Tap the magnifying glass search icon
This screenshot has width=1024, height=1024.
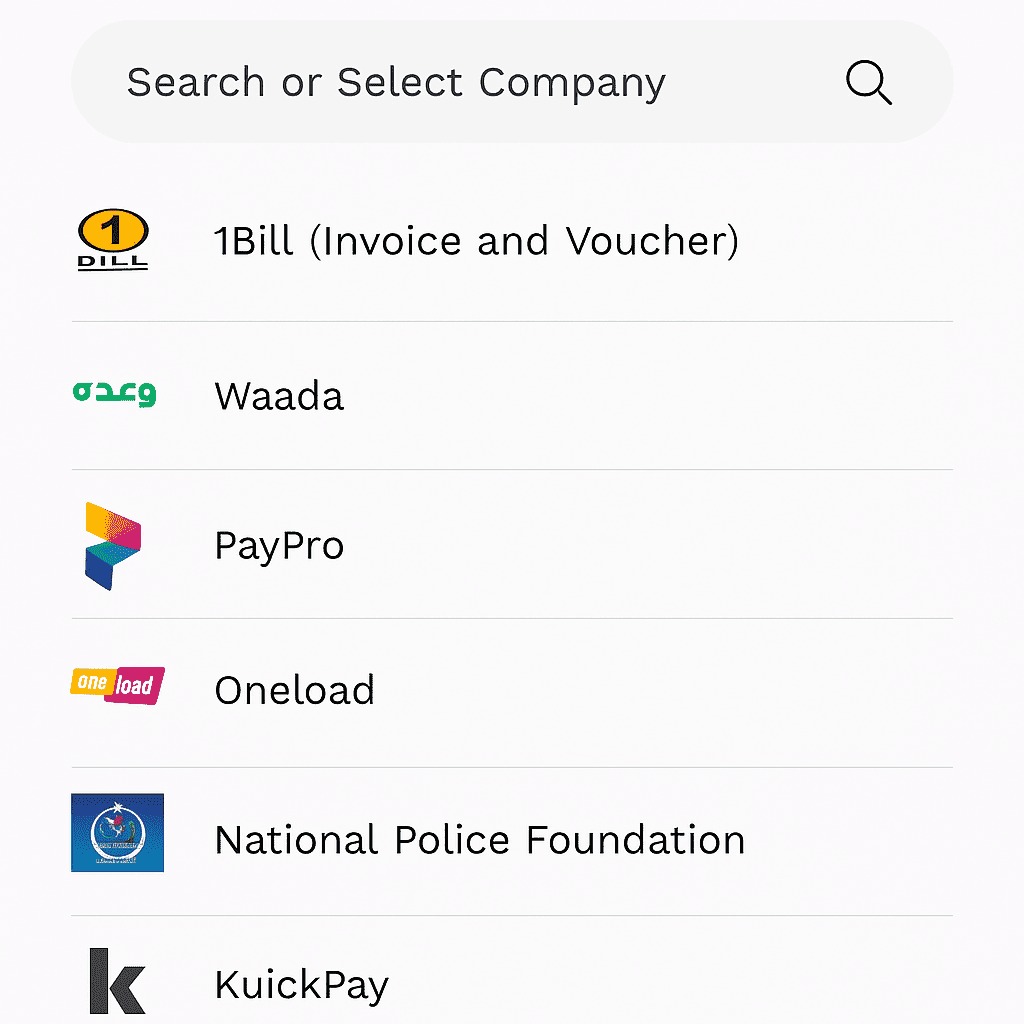pyautogui.click(x=868, y=82)
